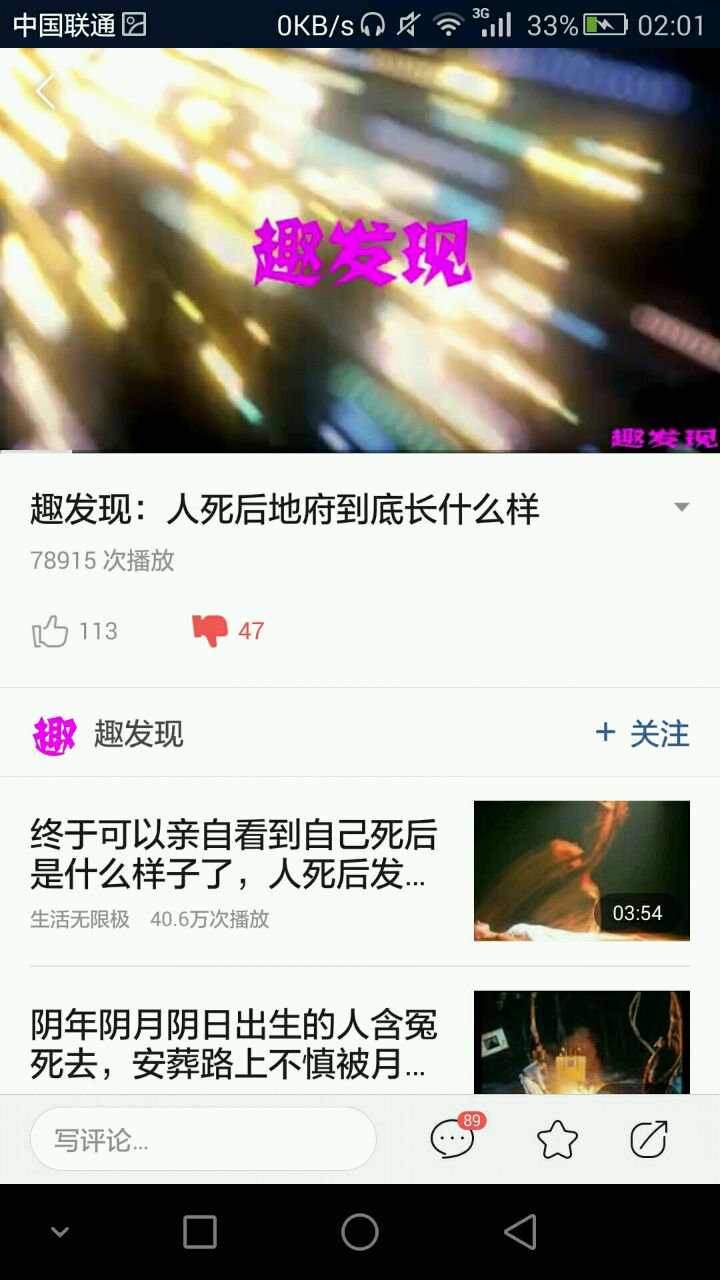
Task: Follow 趣发现 with the 关注 button
Action: [x=642, y=734]
